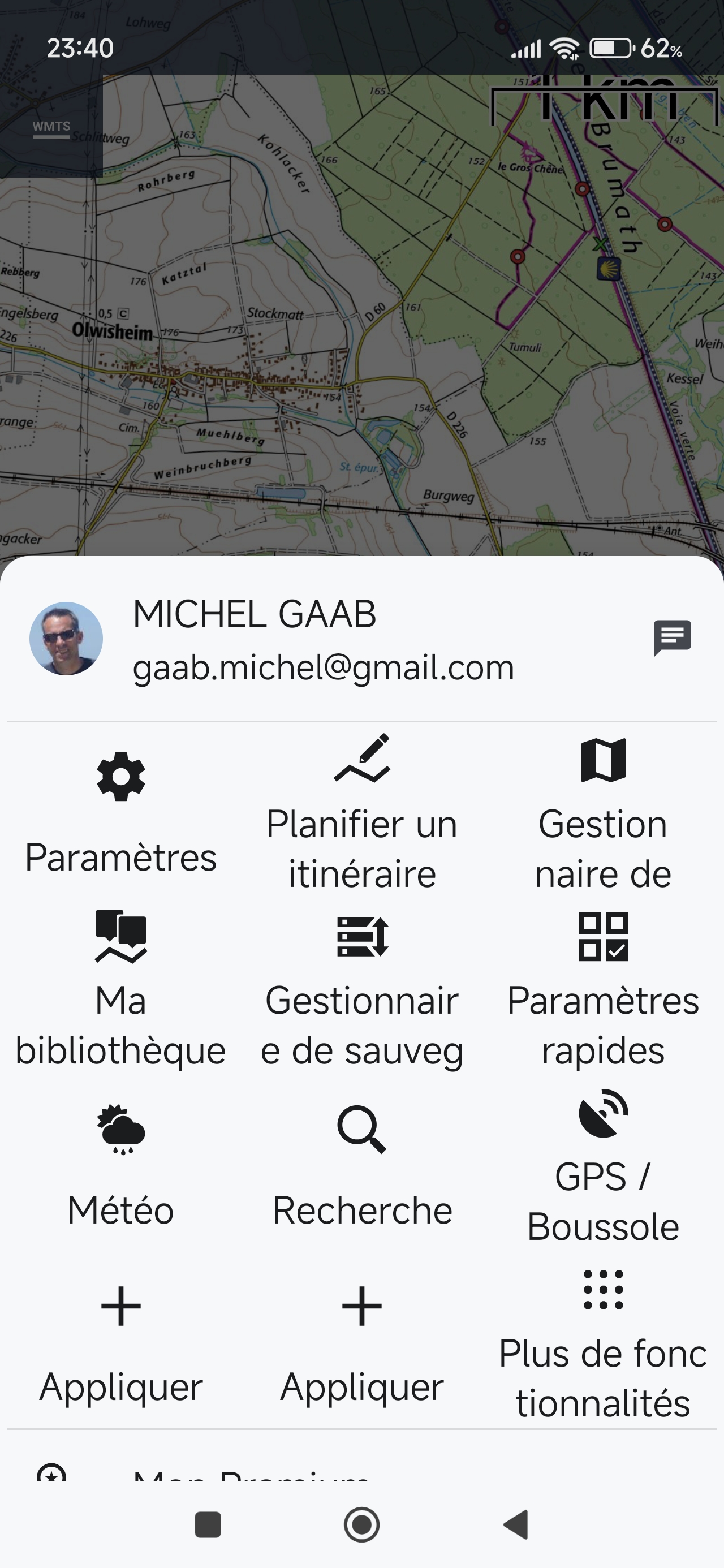The image size is (724, 1568).
Task: Go back with the system back button
Action: (x=516, y=1525)
